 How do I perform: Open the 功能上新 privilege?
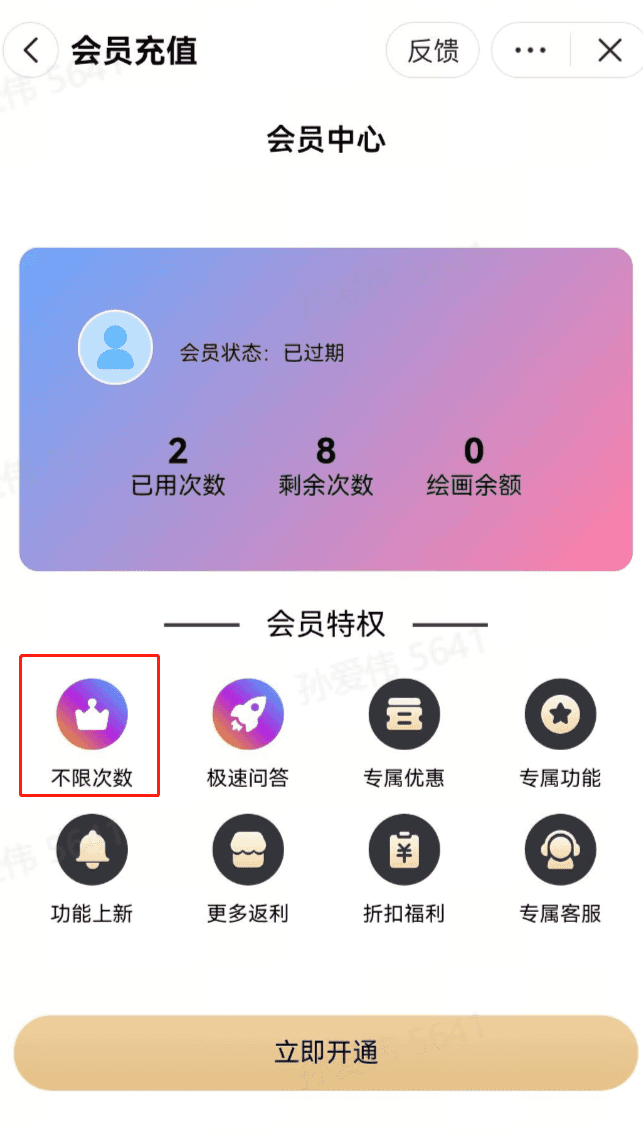92,850
